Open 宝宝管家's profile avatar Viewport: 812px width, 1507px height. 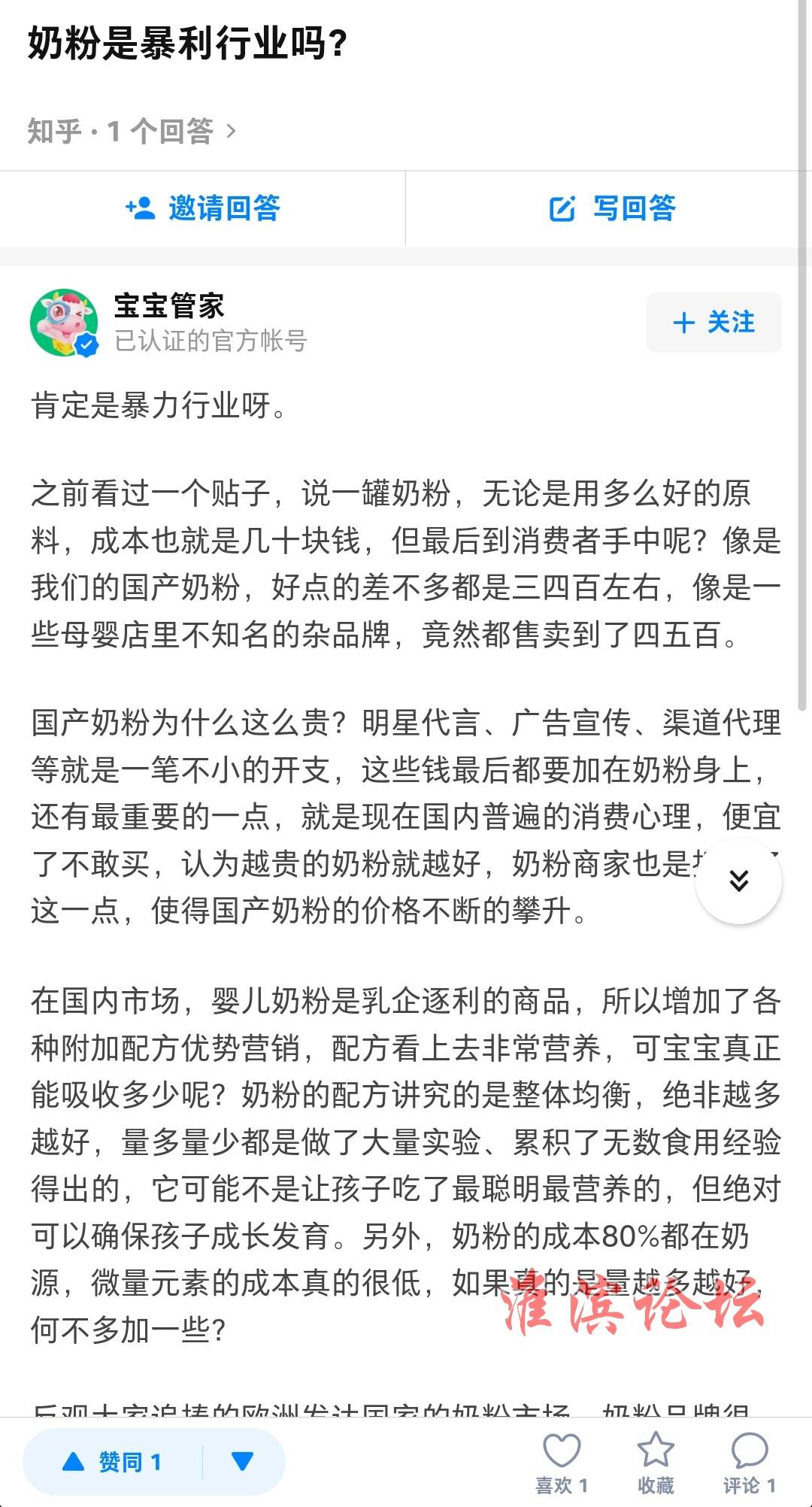(x=64, y=323)
